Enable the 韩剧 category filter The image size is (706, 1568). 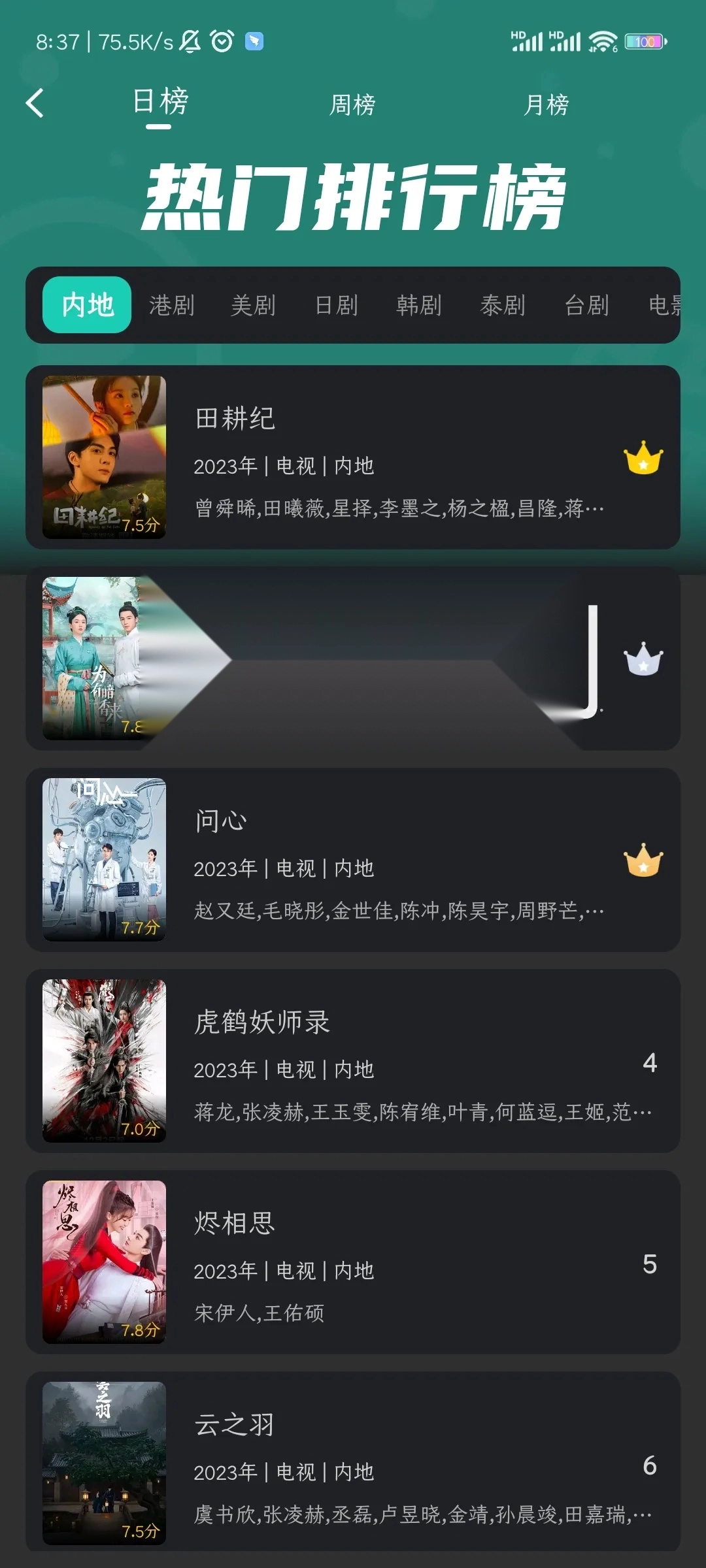[417, 305]
